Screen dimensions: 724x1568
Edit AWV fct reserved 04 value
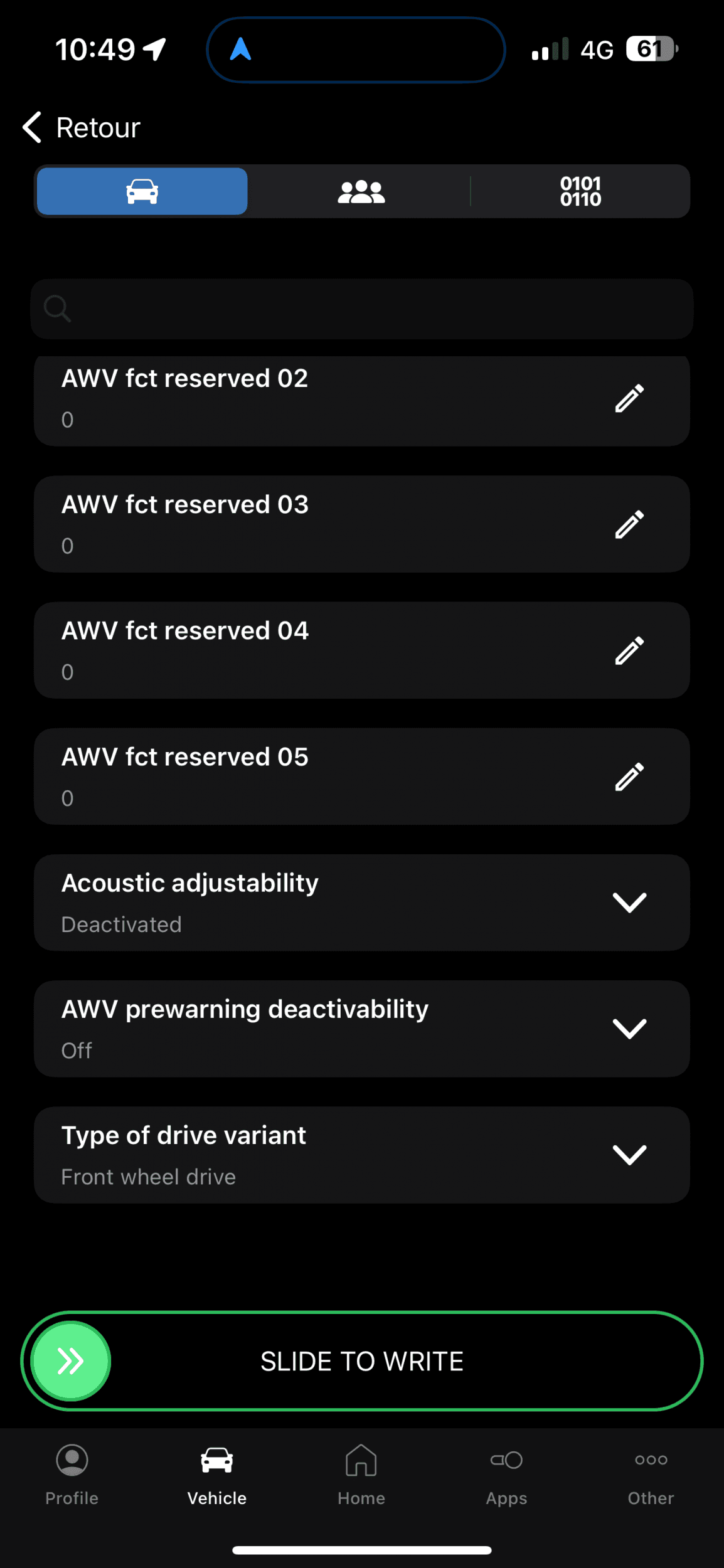coord(629,651)
